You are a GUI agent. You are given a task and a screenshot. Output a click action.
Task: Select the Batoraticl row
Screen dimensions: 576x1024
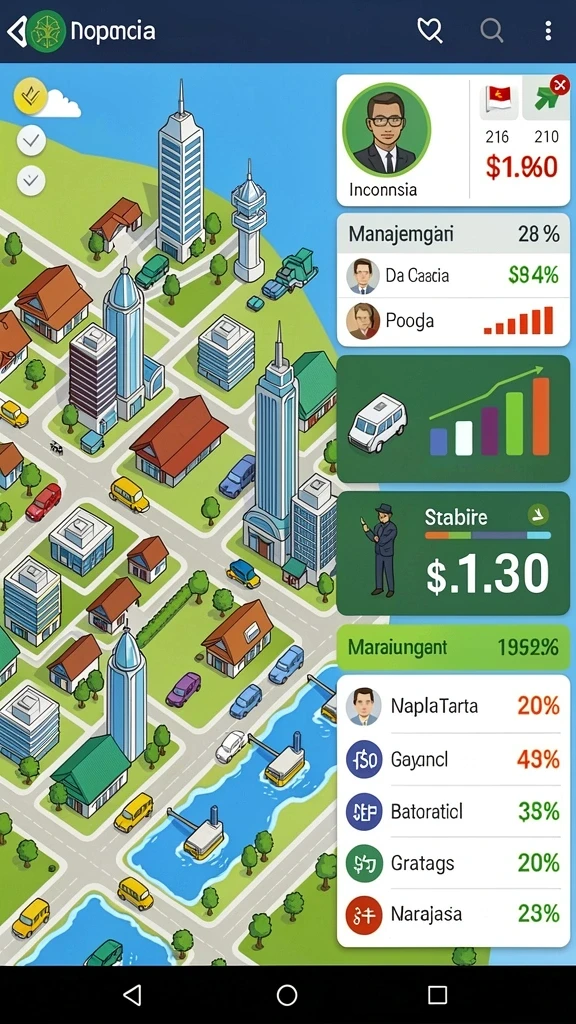pos(453,811)
